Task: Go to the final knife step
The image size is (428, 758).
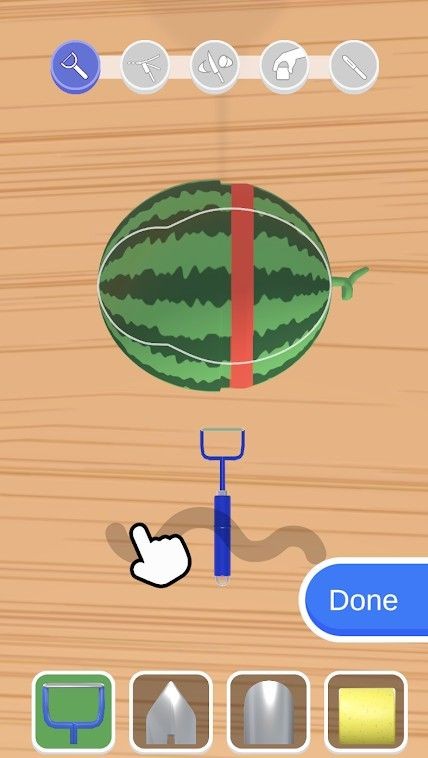Action: point(354,66)
